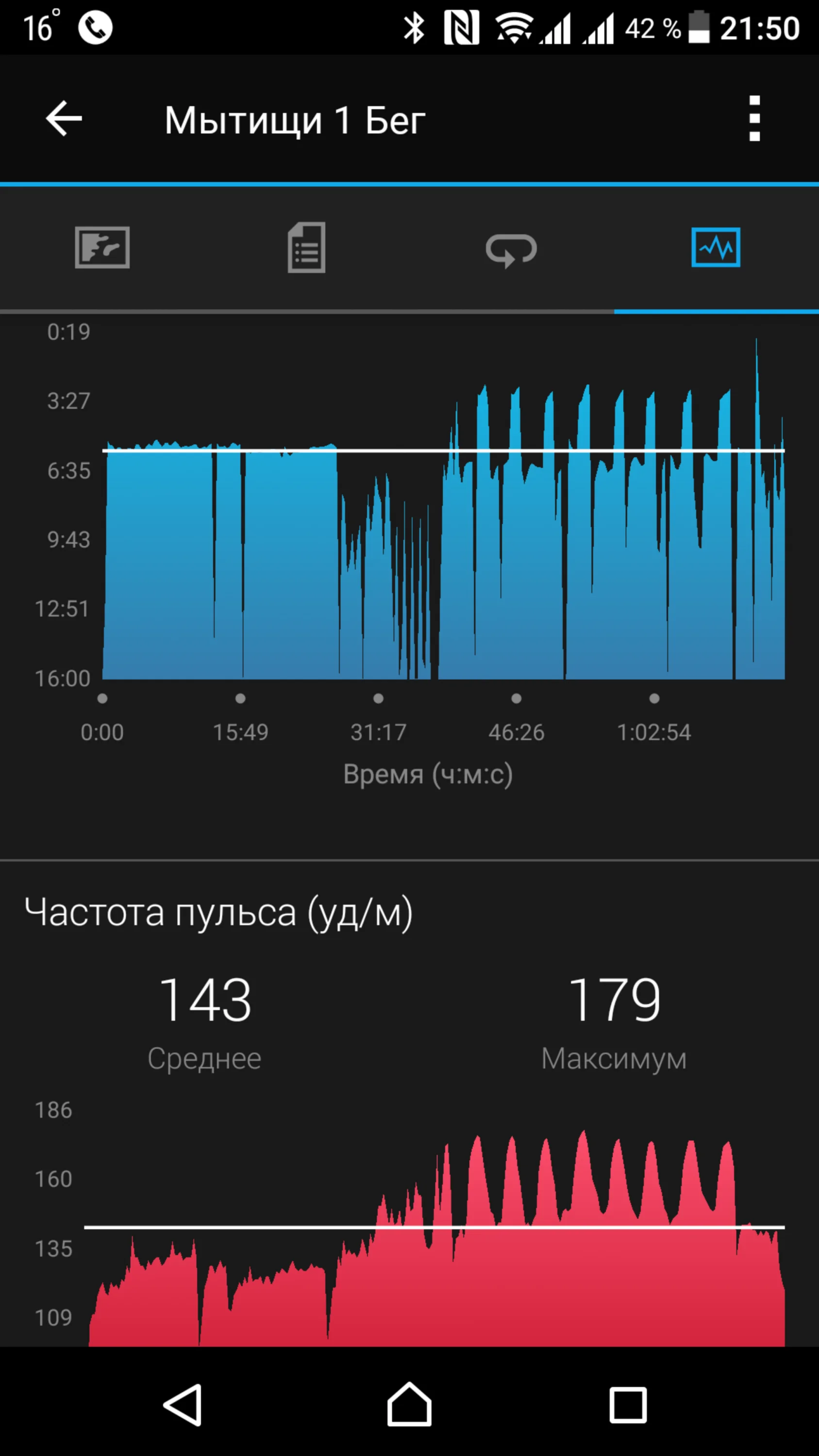
Task: Select the charts tab
Action: pos(716,248)
